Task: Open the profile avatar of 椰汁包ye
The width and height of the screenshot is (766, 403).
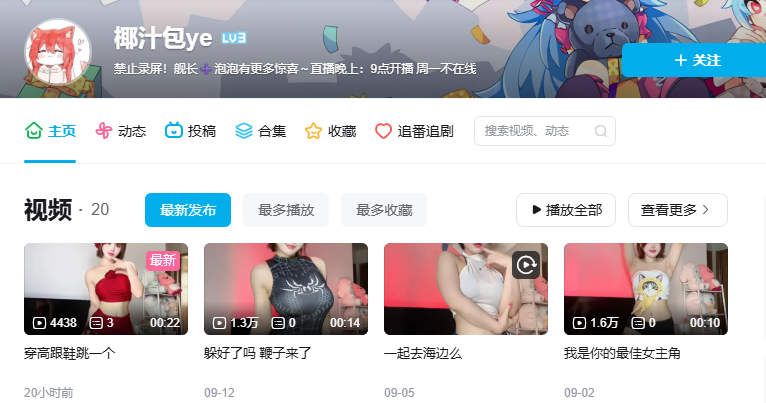Action: coord(57,52)
